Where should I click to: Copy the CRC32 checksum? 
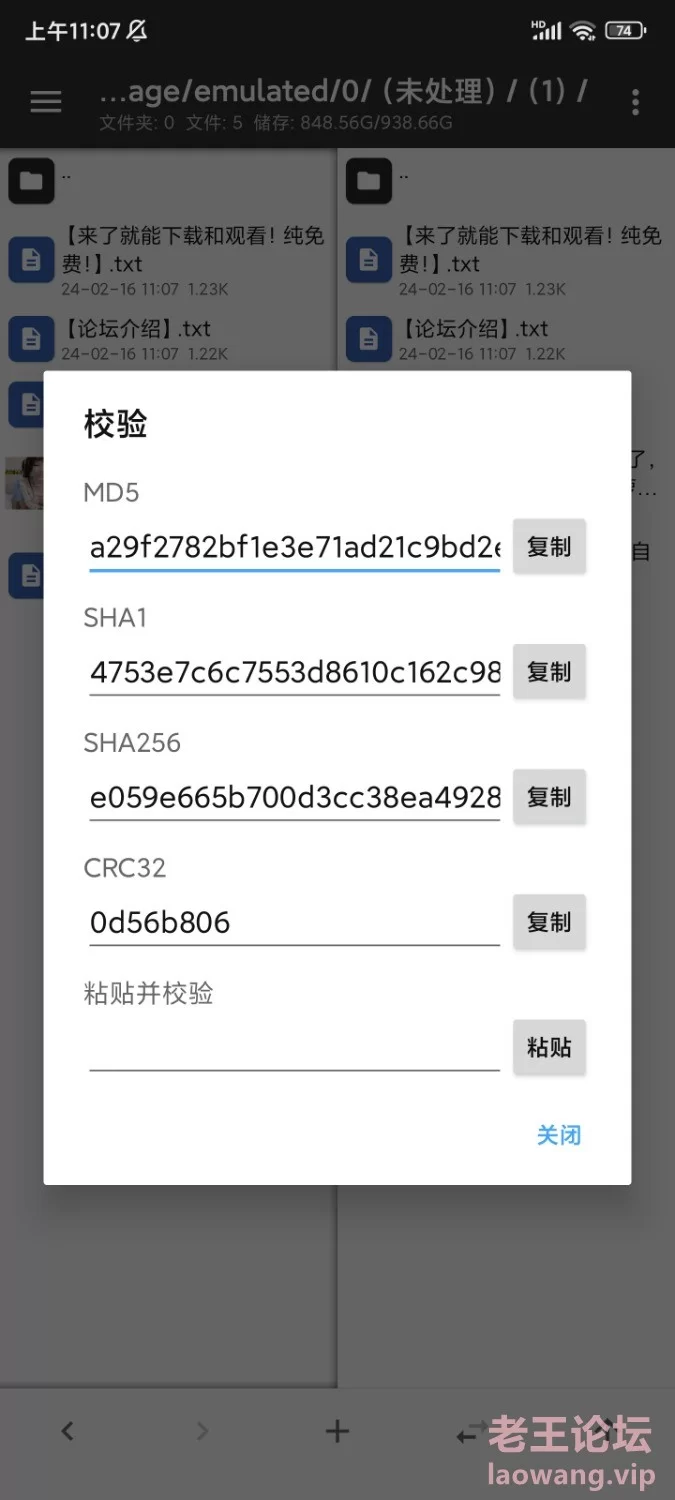(549, 921)
